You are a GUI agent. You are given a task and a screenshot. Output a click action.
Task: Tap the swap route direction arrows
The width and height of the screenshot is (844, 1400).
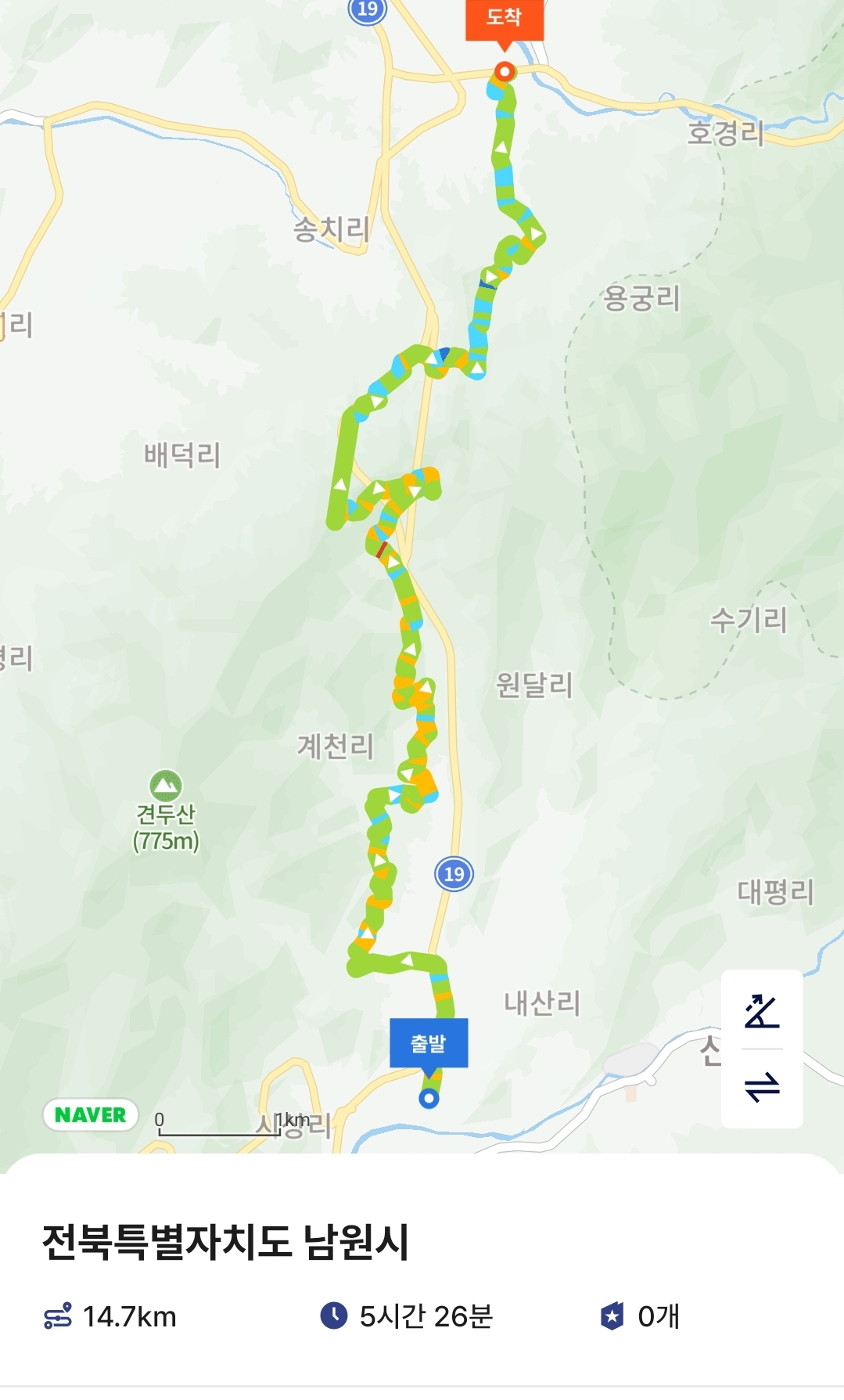(x=762, y=1087)
